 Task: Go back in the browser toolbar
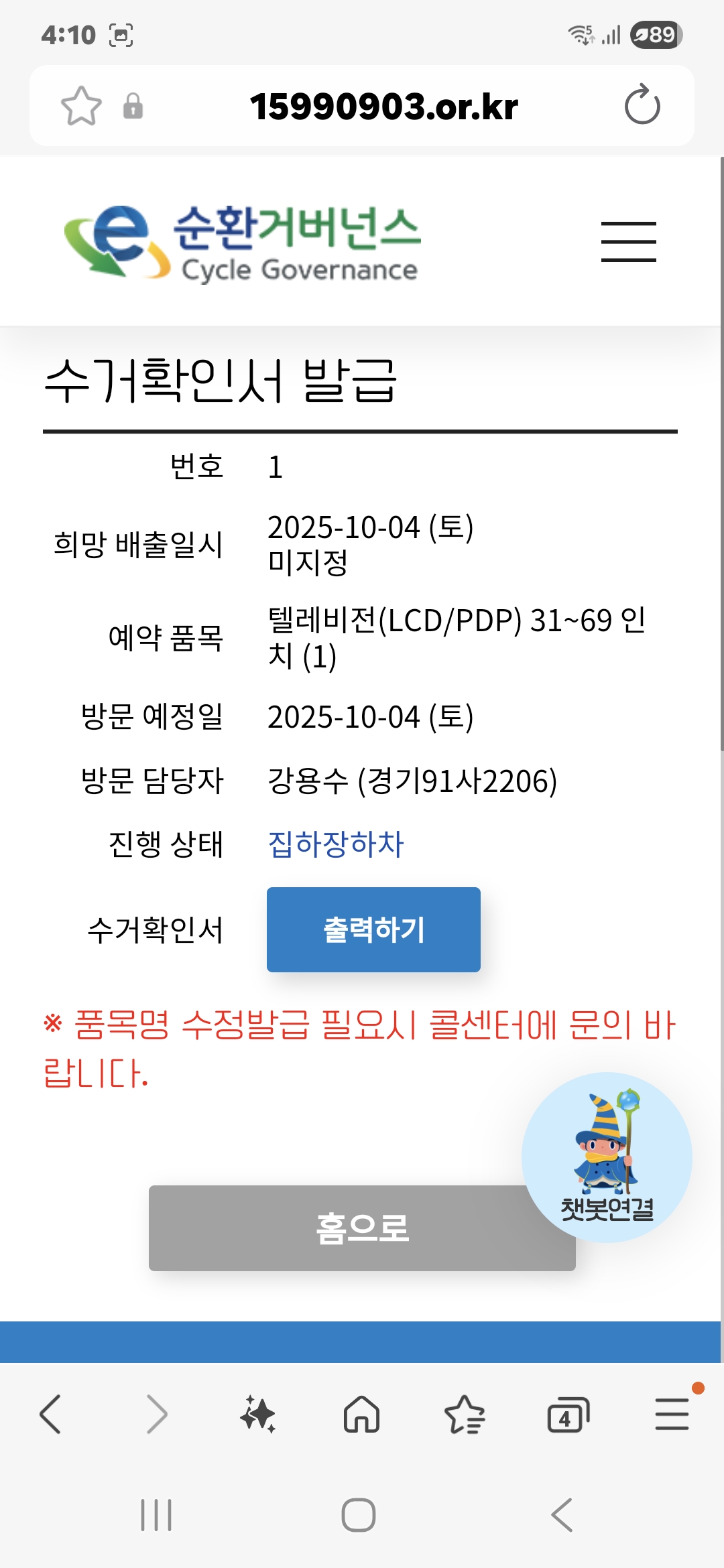pyautogui.click(x=51, y=1414)
